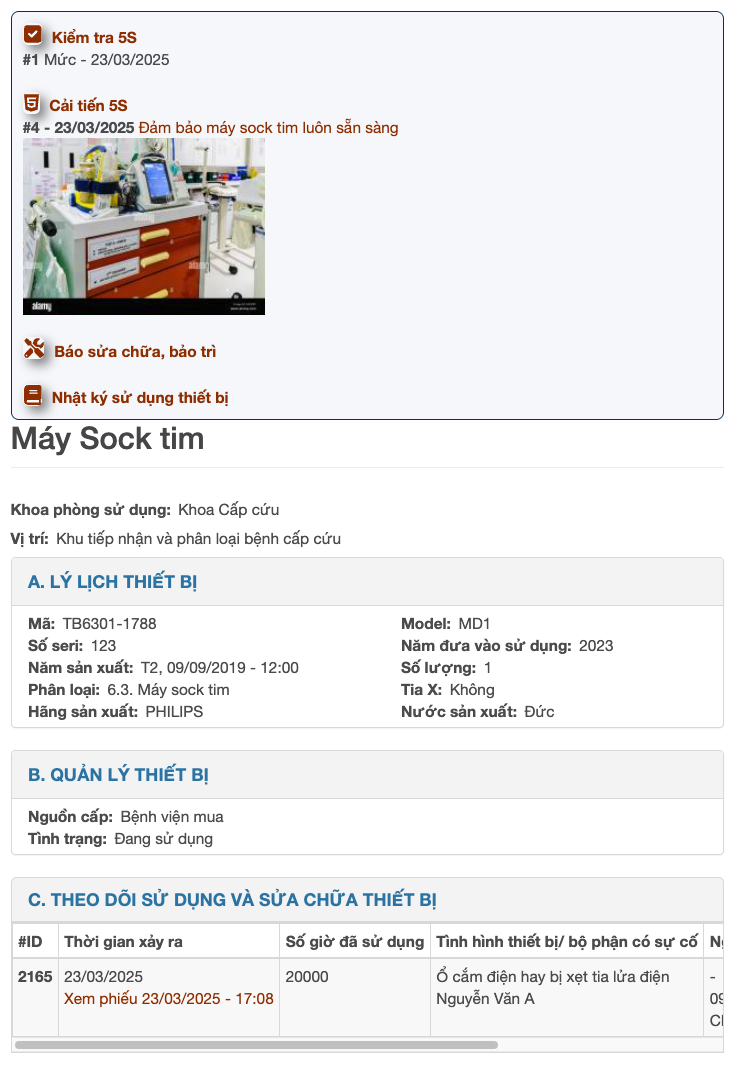View the defibrillator cart photo

pos(144,226)
